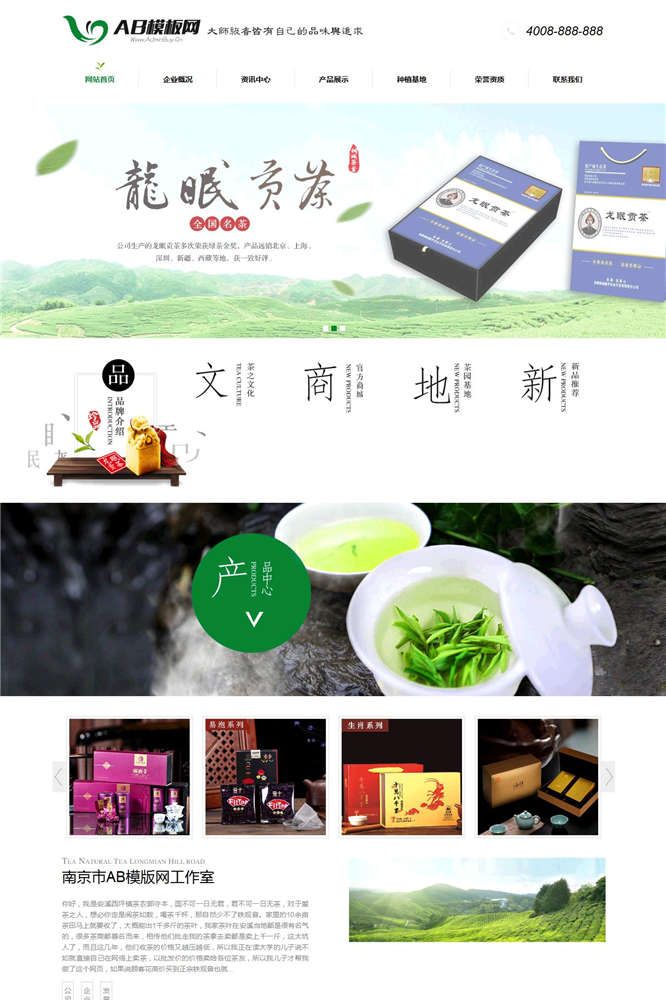Show previous products with the left arrow
666x1000 pixels.
point(59,776)
